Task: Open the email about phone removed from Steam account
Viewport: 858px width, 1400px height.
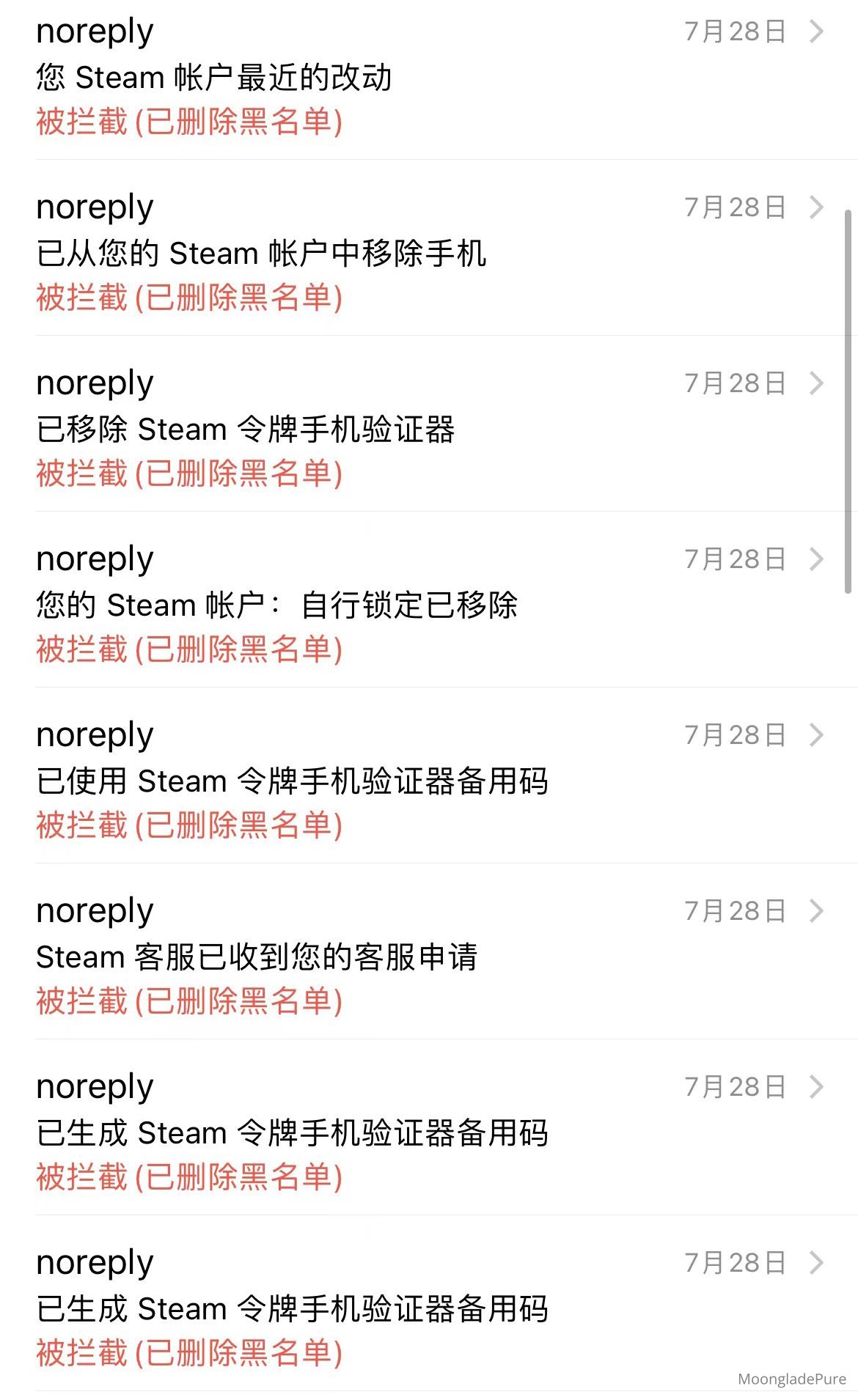Action: pyautogui.click(x=264, y=253)
